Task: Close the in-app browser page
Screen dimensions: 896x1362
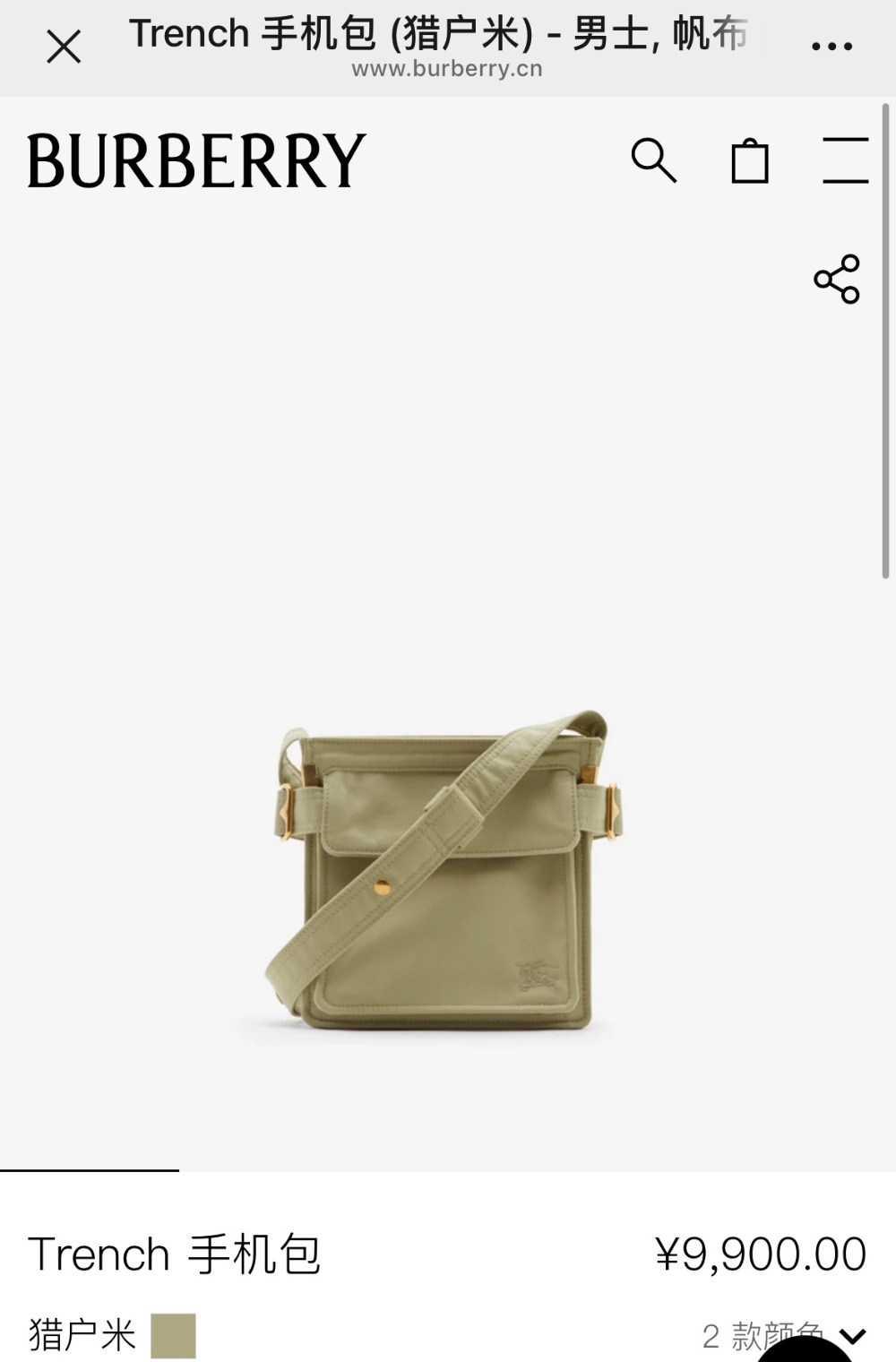Action: (64, 47)
